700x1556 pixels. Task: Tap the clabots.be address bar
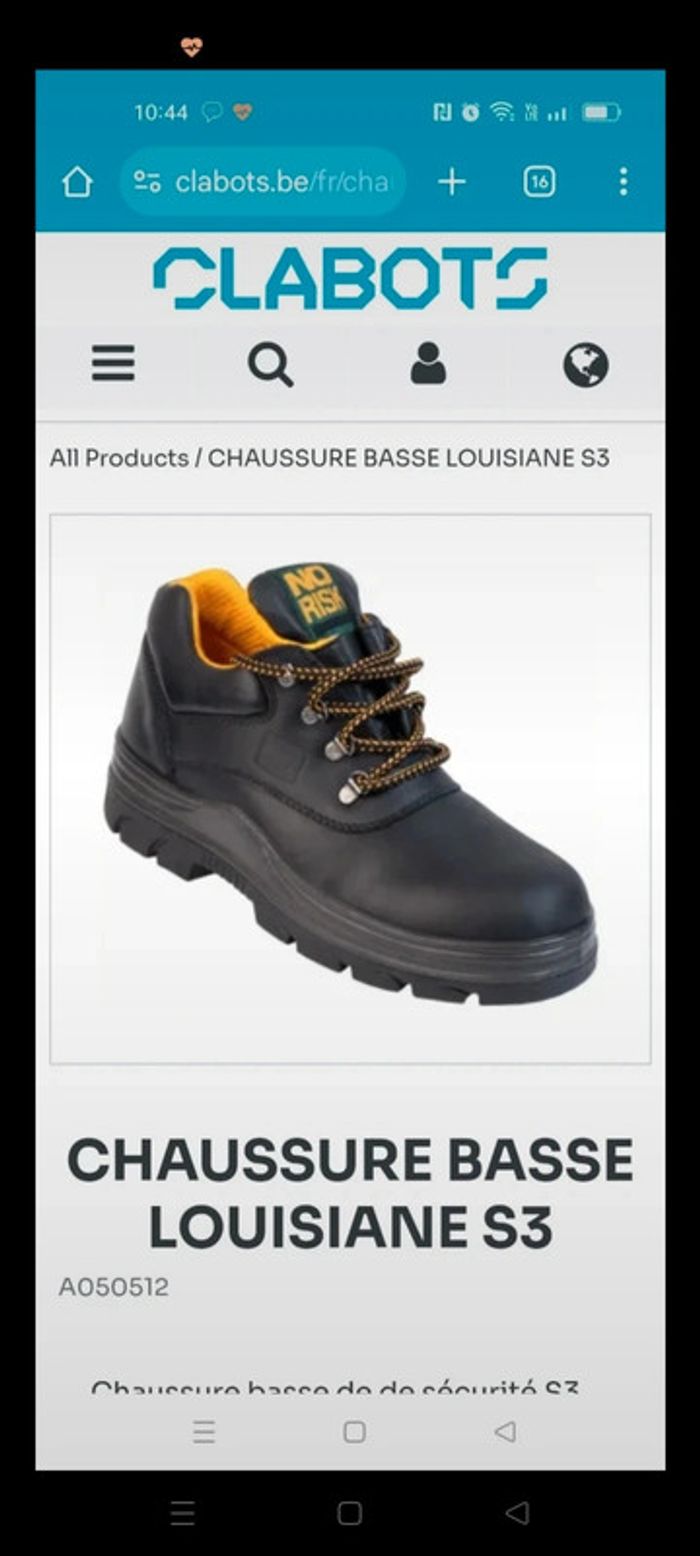pos(264,182)
